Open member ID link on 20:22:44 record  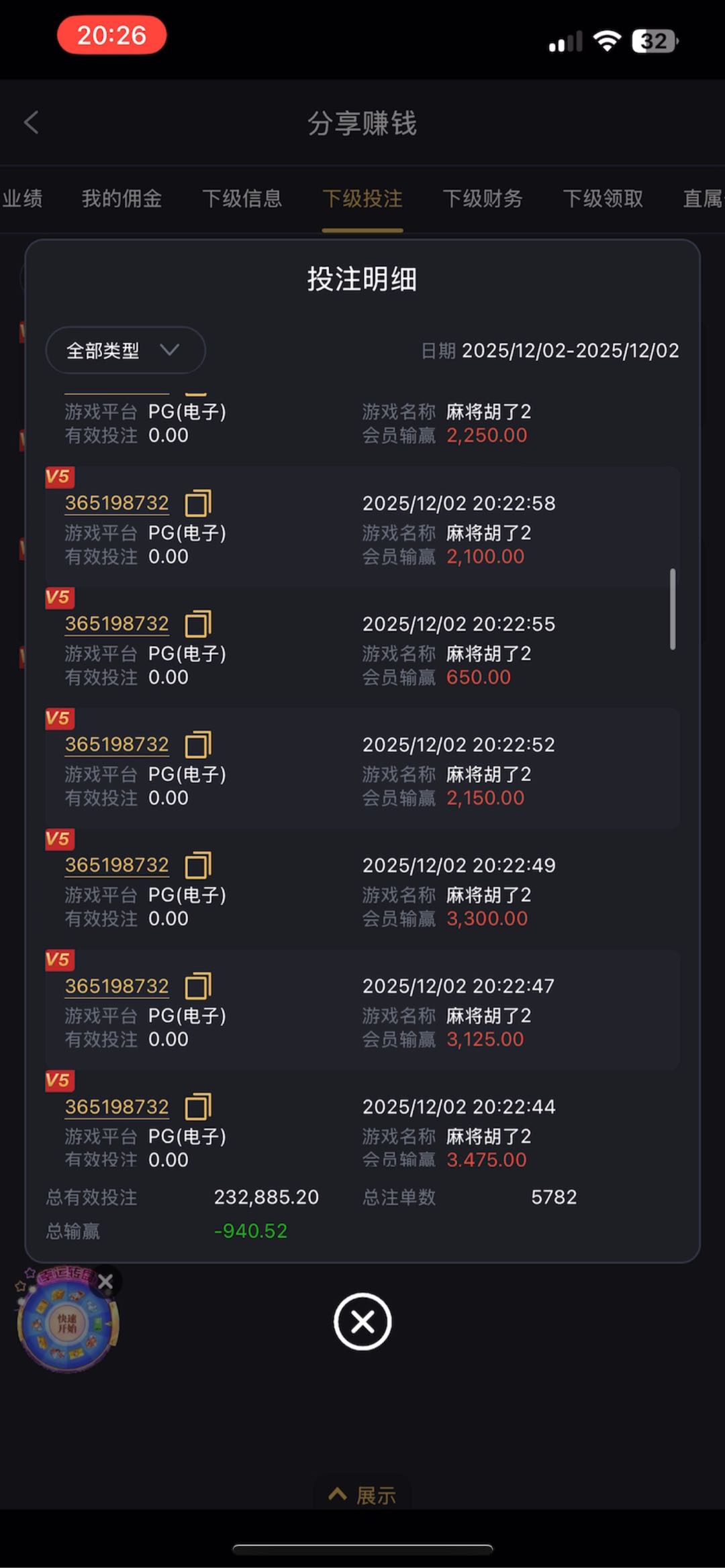tap(117, 1106)
